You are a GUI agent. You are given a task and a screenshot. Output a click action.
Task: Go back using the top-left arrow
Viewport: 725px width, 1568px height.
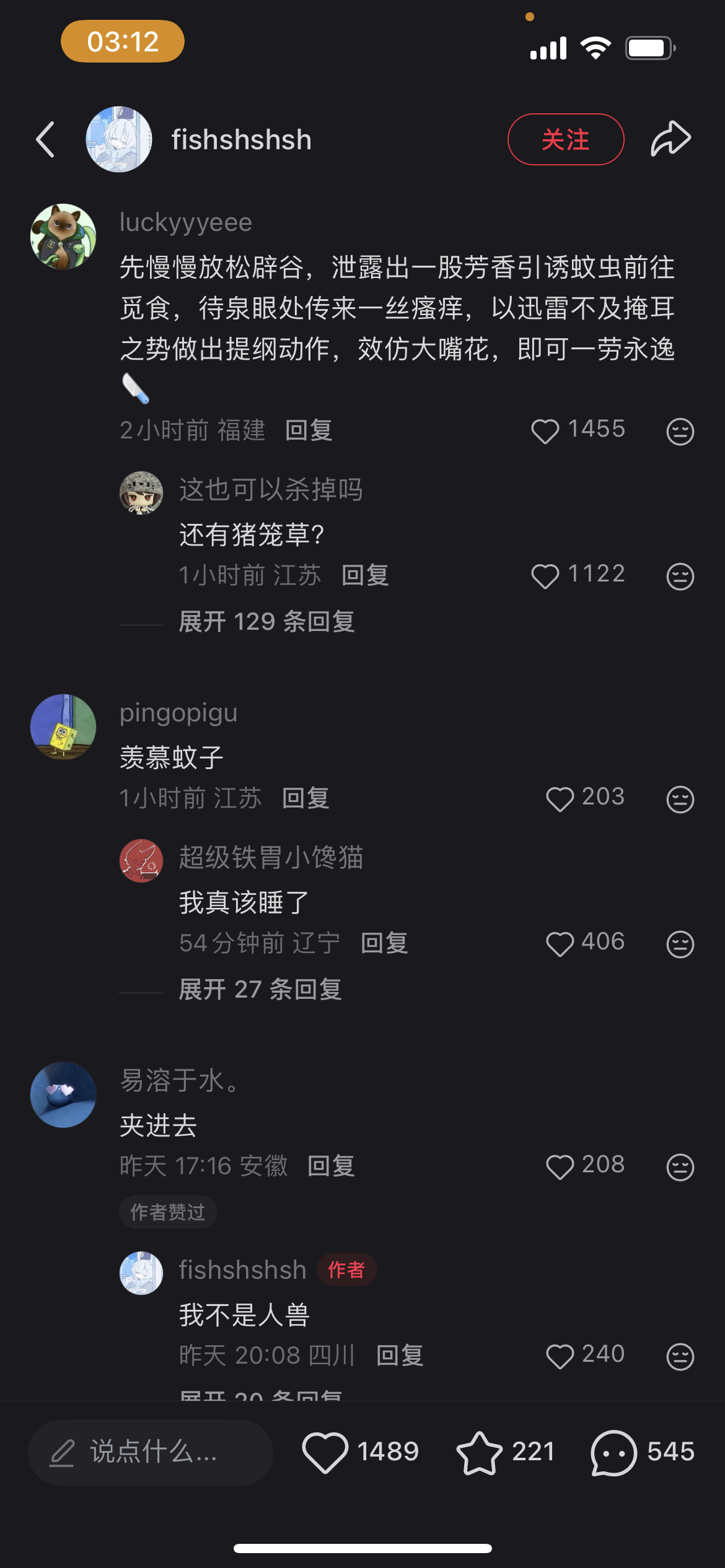(x=45, y=139)
